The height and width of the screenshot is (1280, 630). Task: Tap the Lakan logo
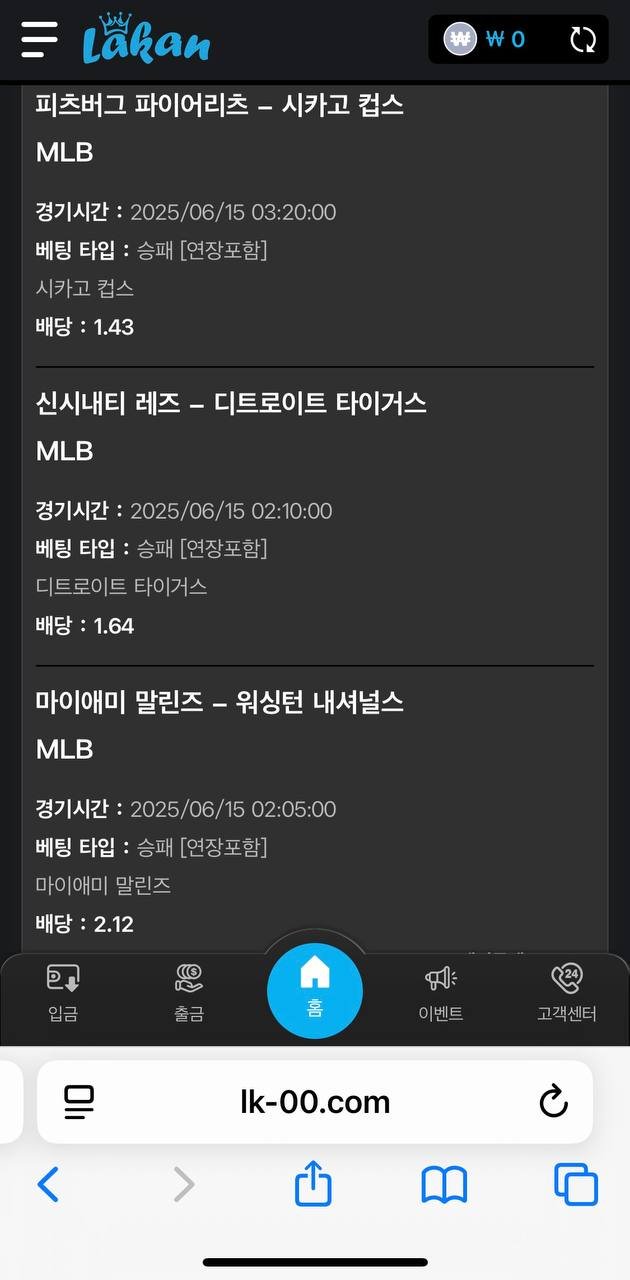(x=146, y=40)
